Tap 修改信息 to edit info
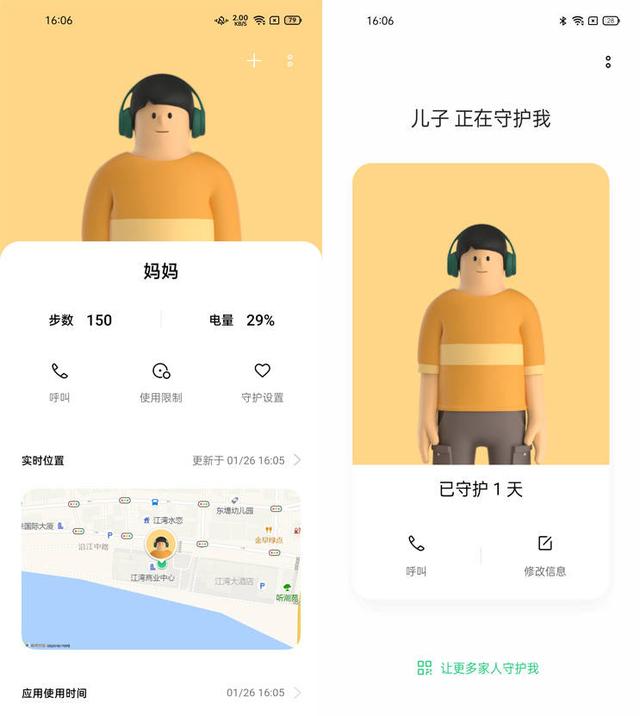The image size is (640, 716). point(545,555)
